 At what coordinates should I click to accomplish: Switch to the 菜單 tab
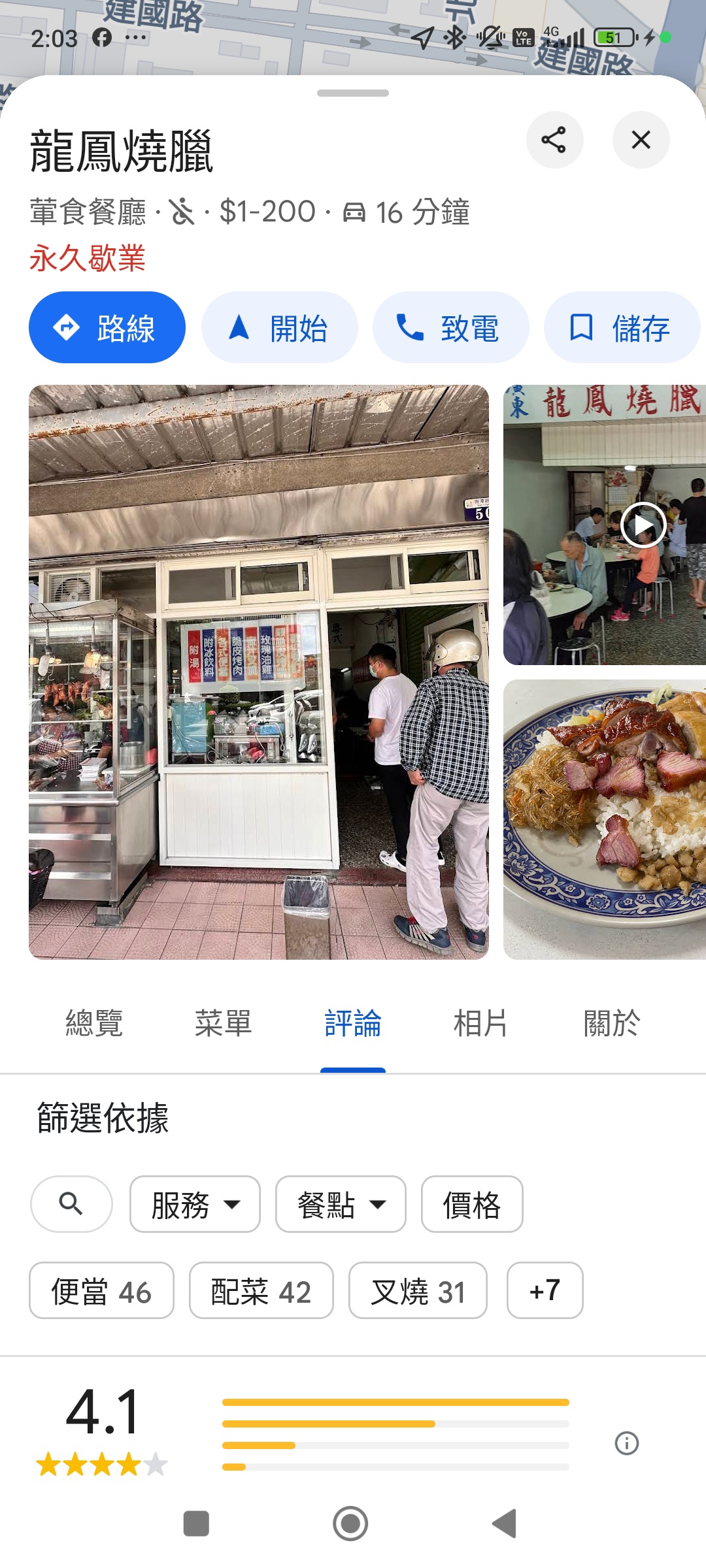[x=223, y=1023]
